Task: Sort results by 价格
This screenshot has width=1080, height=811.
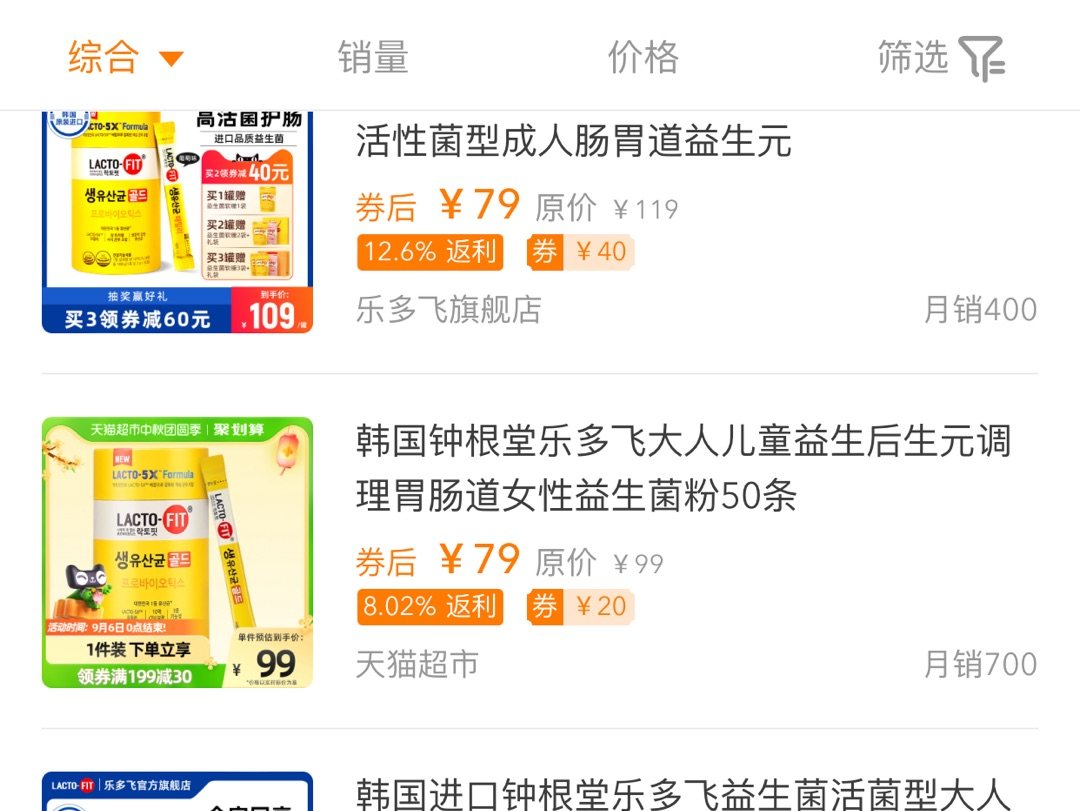Action: pos(643,58)
